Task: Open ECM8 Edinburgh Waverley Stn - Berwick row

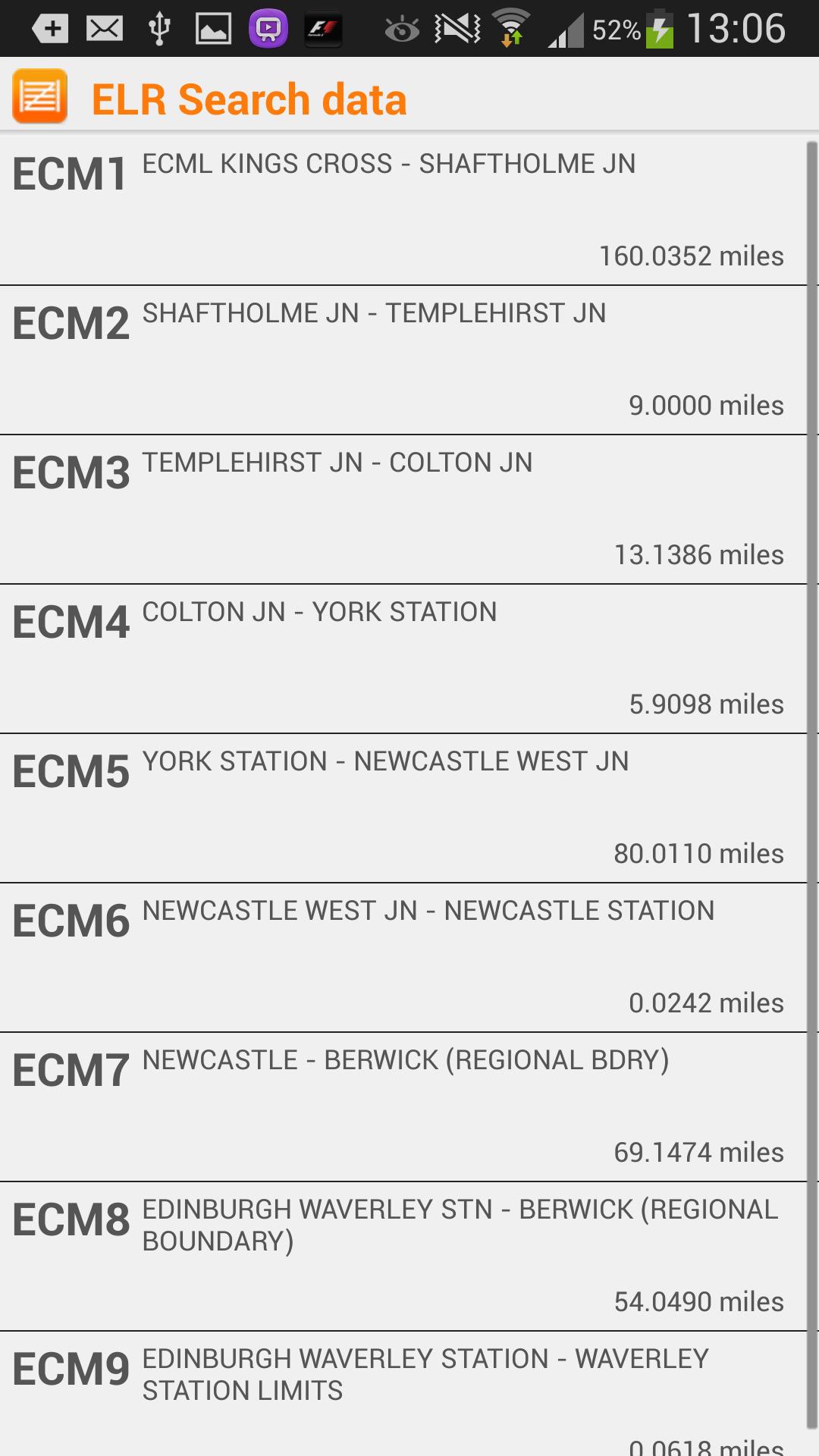Action: [402, 1256]
